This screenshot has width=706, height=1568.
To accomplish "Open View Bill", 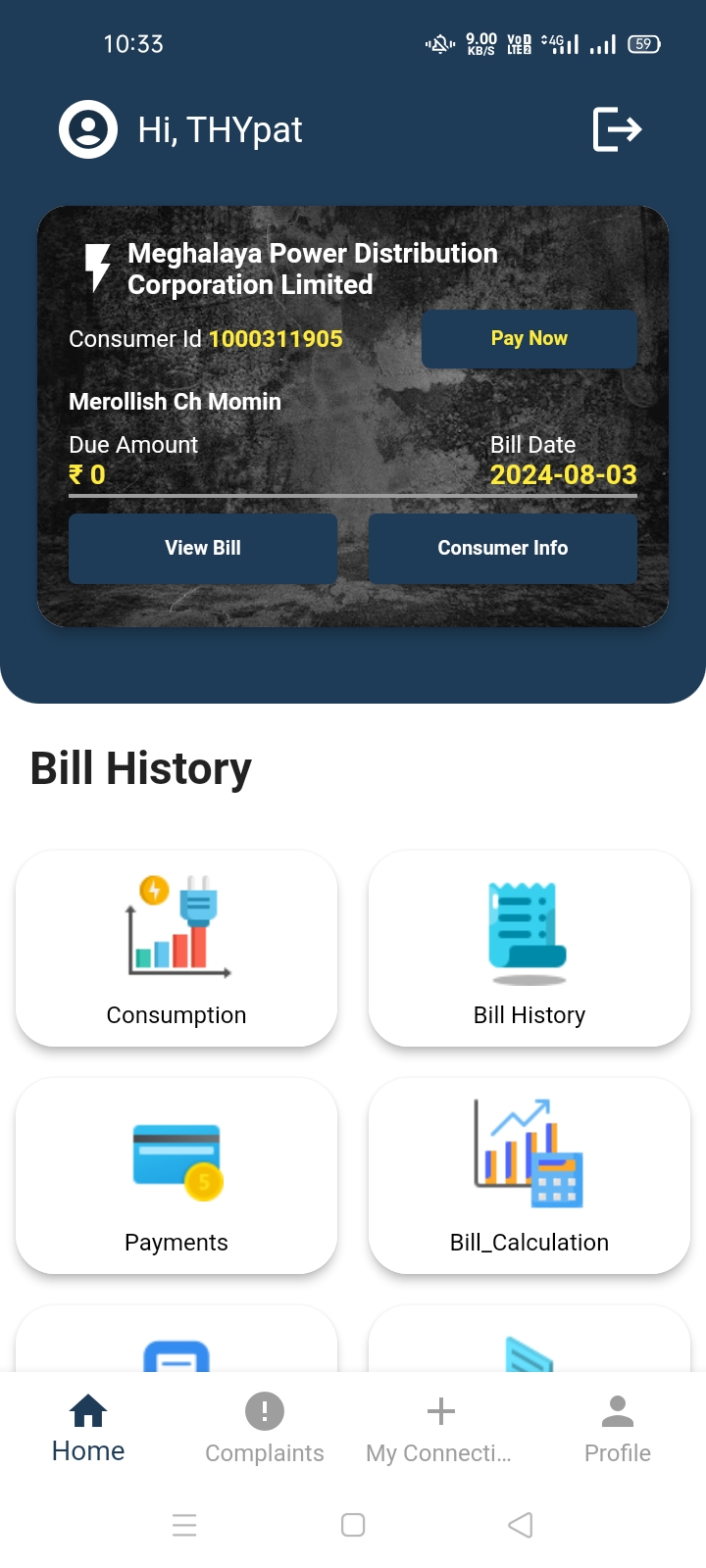I will click(203, 549).
